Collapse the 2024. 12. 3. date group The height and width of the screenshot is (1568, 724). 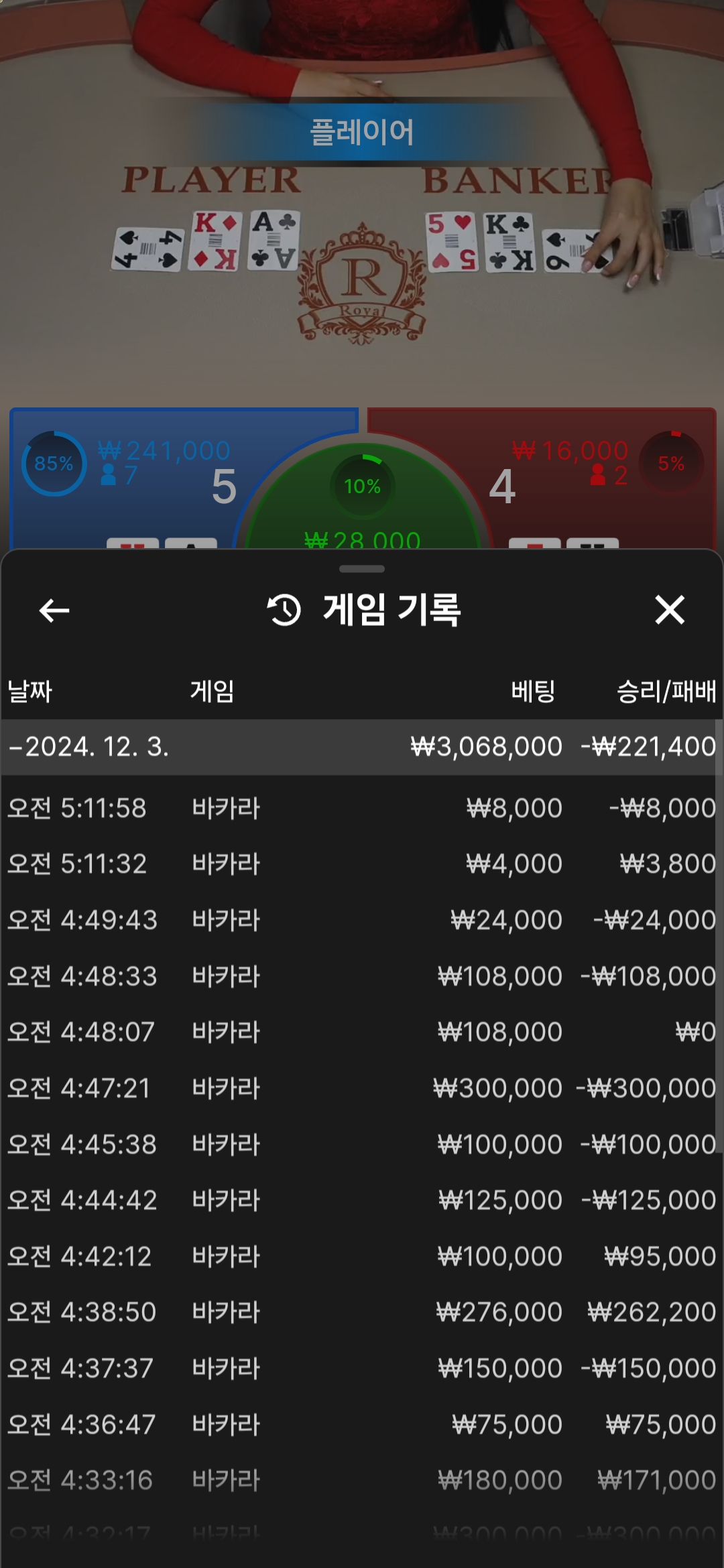point(90,747)
